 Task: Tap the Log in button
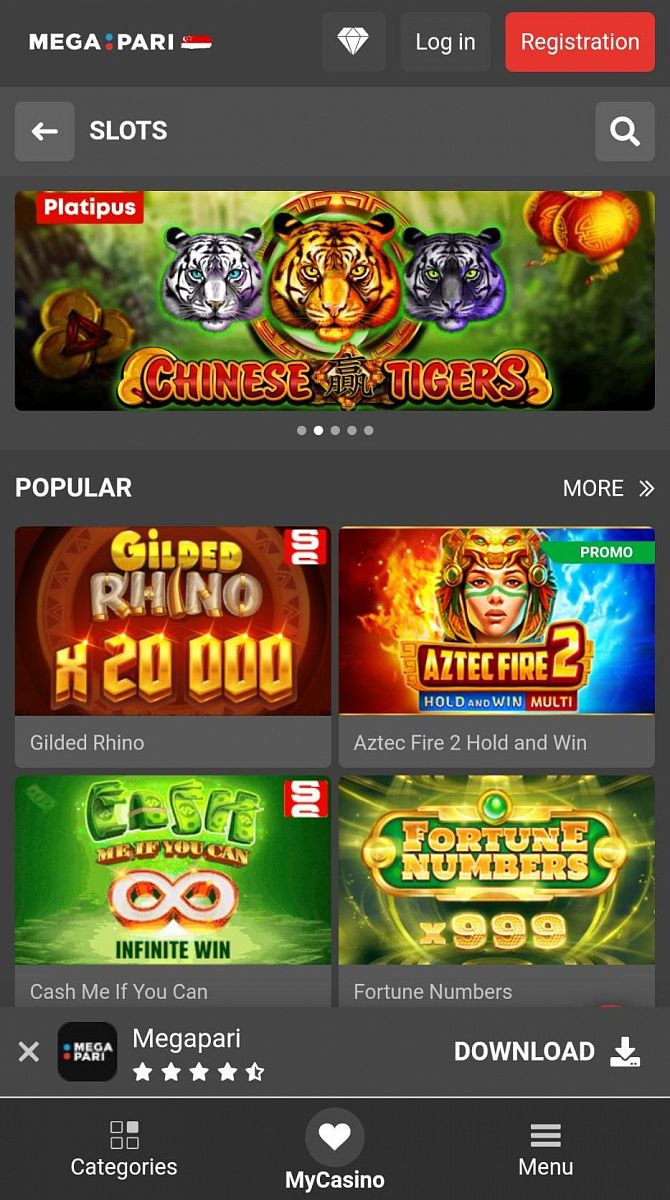click(x=445, y=42)
